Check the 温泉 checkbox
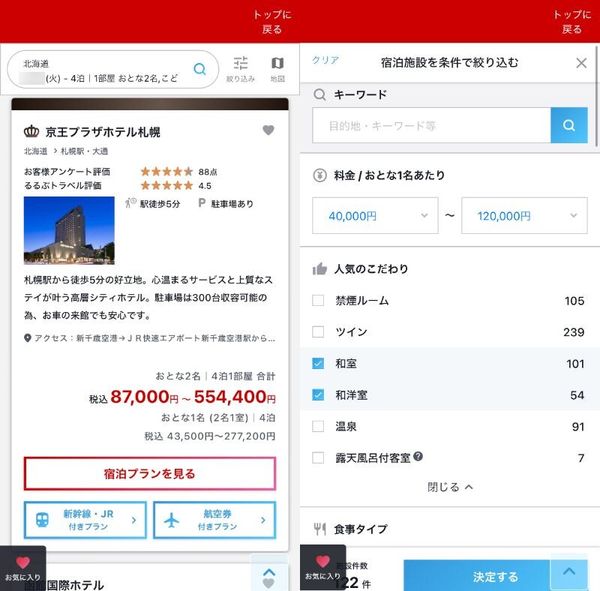 pyautogui.click(x=318, y=426)
